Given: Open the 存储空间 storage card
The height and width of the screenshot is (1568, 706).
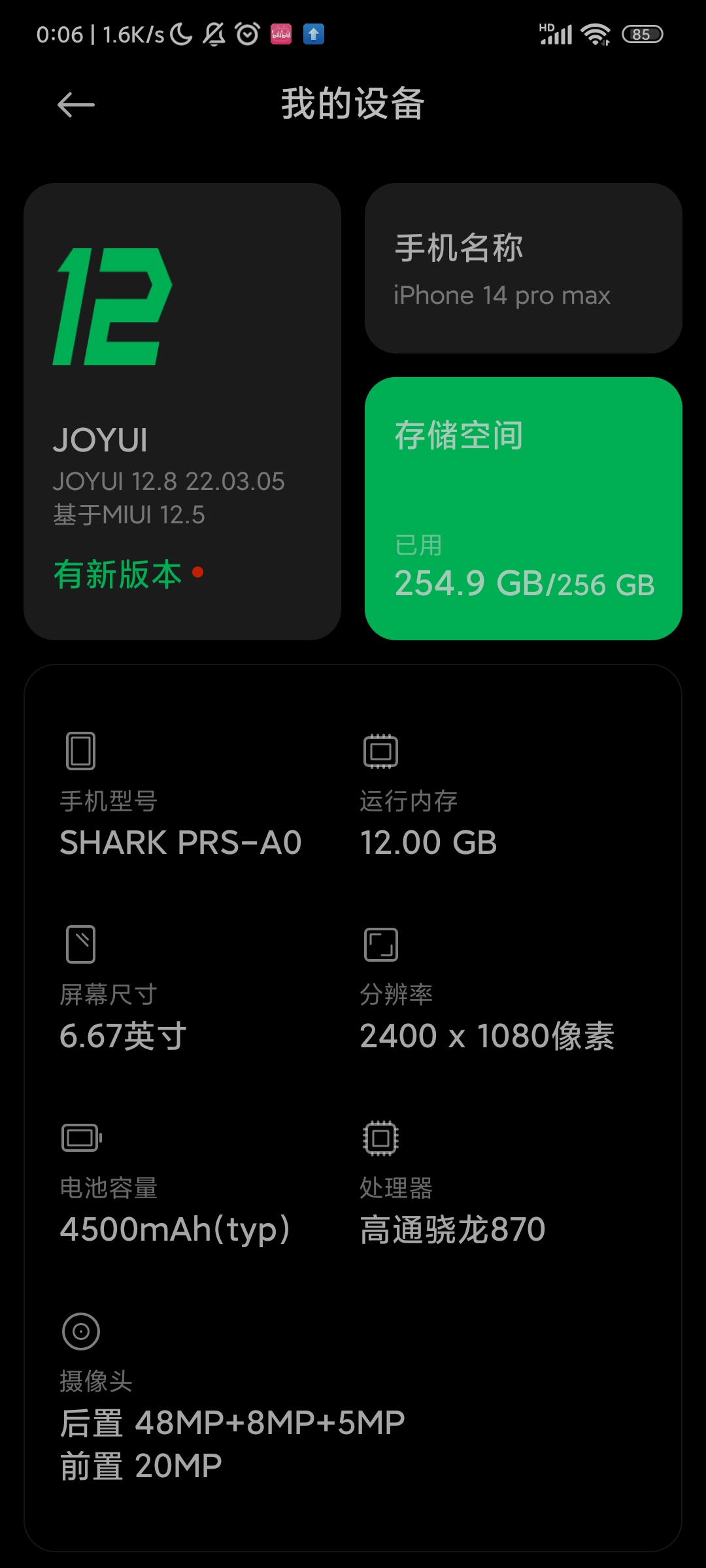Looking at the screenshot, I should point(524,508).
